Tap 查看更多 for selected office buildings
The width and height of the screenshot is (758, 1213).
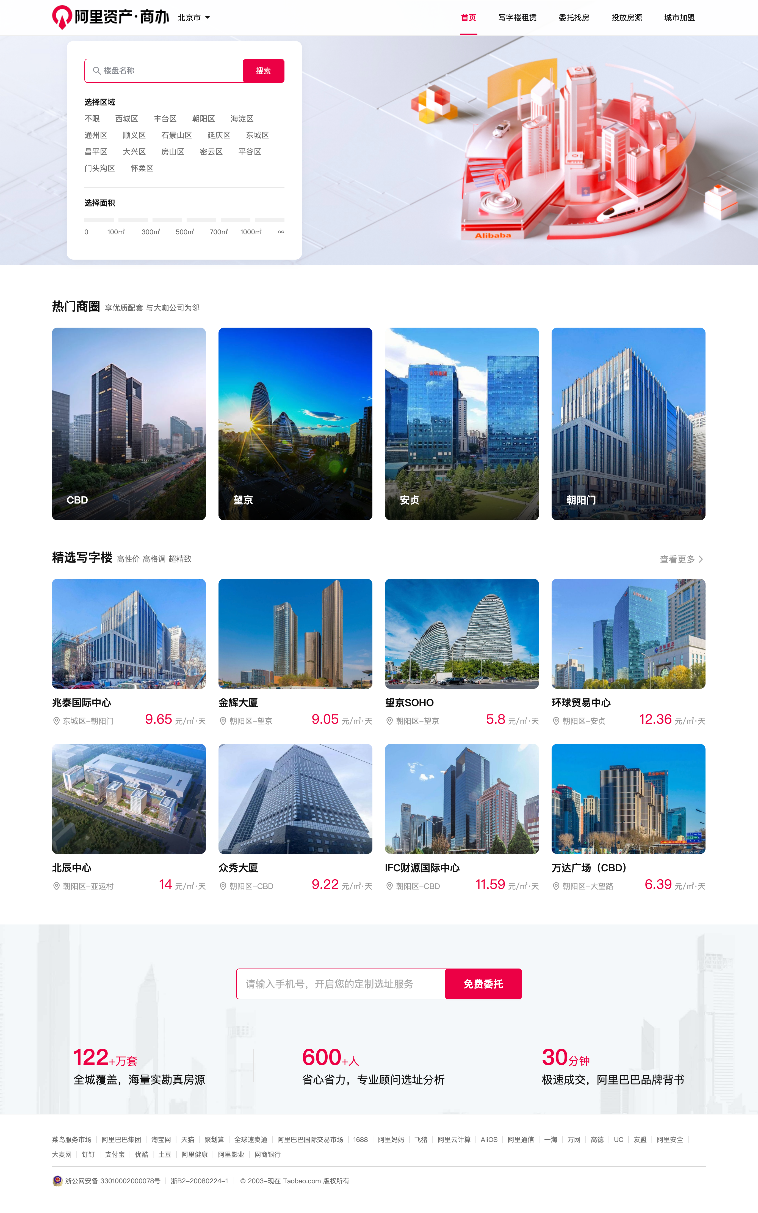(681, 559)
